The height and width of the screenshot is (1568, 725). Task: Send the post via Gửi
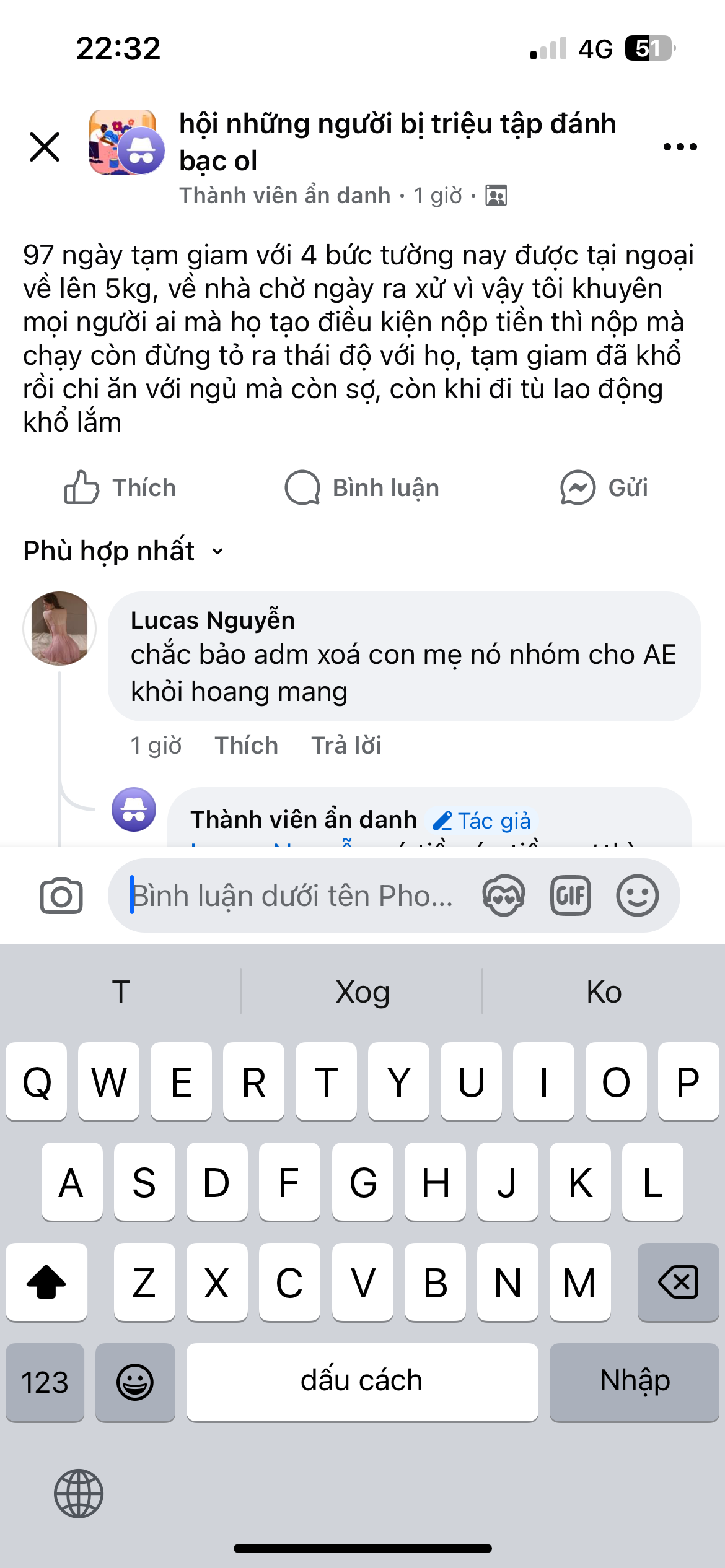pos(604,488)
